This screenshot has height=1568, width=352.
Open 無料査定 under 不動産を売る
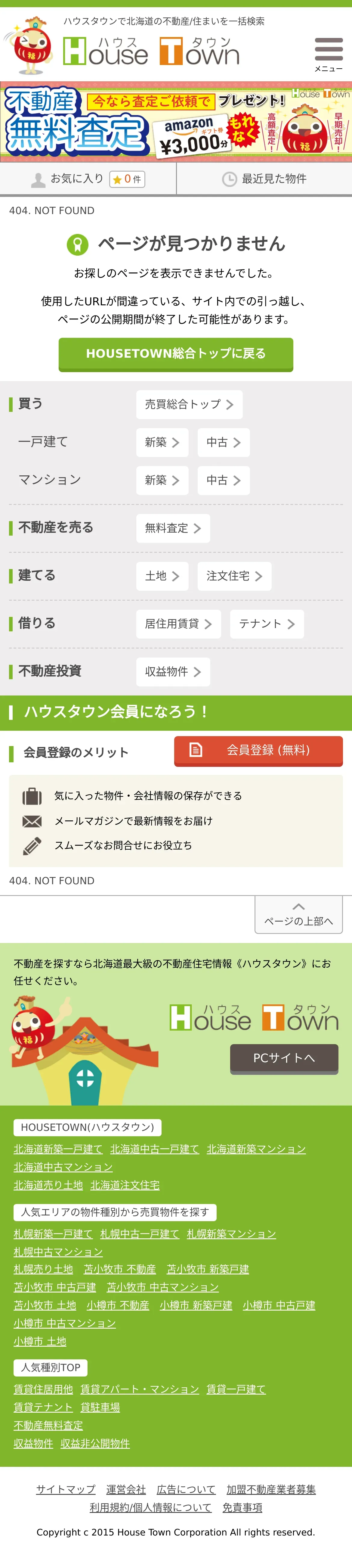tap(173, 528)
